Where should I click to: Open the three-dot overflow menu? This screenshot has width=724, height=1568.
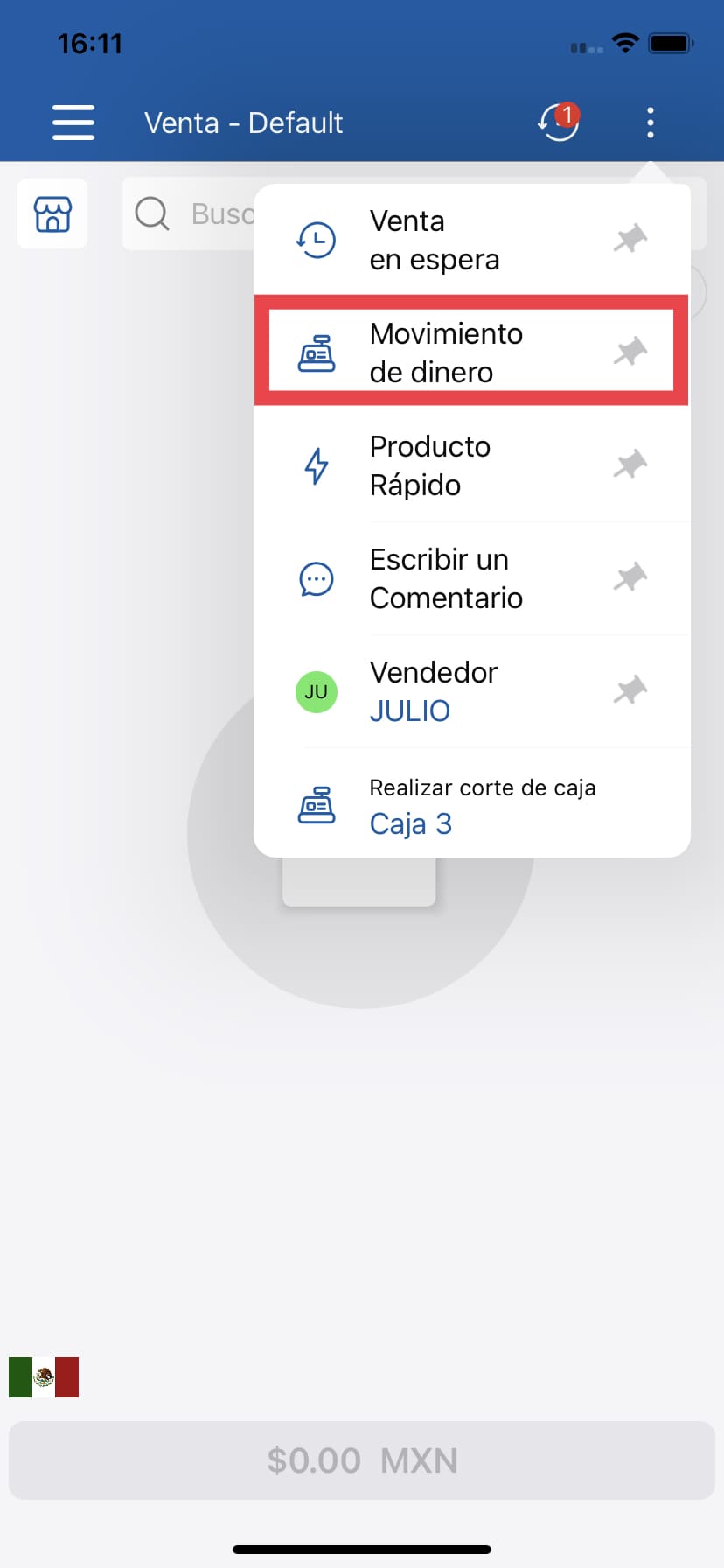coord(650,122)
